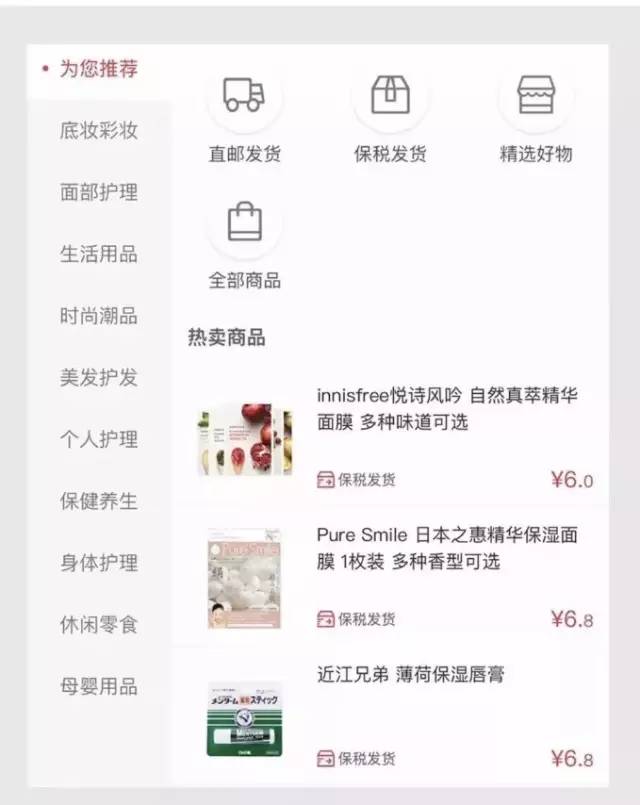Select the 身体护理 category
This screenshot has width=640, height=805.
coord(98,563)
